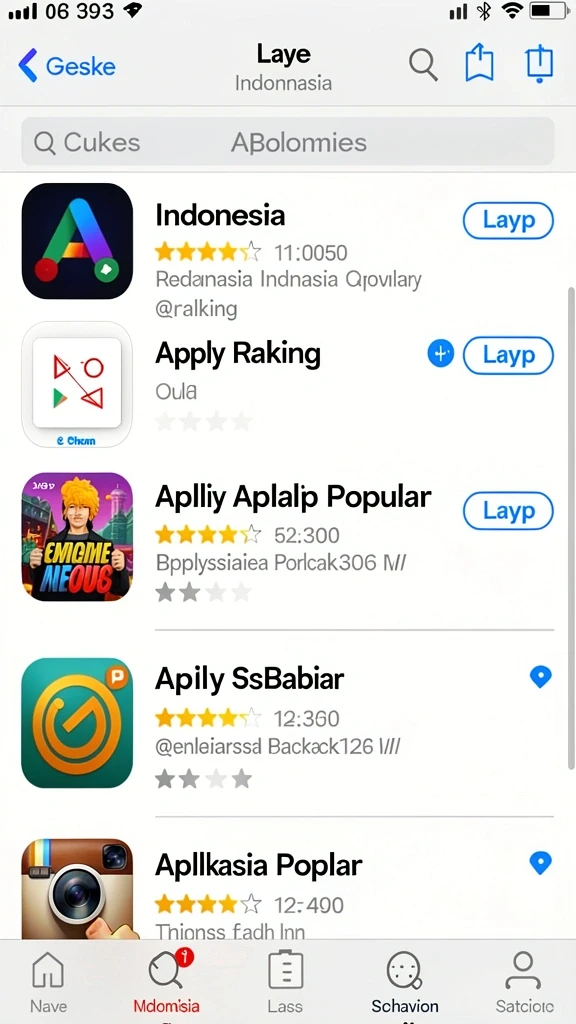
Task: Open the search magnifier in the header
Action: click(423, 65)
